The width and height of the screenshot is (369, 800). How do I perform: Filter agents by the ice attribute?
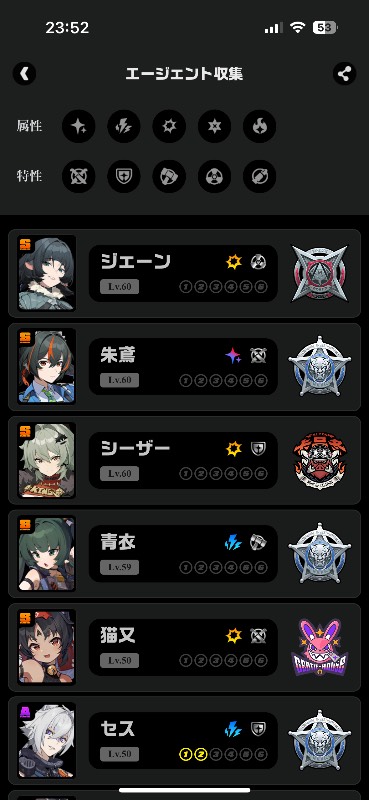(x=214, y=126)
